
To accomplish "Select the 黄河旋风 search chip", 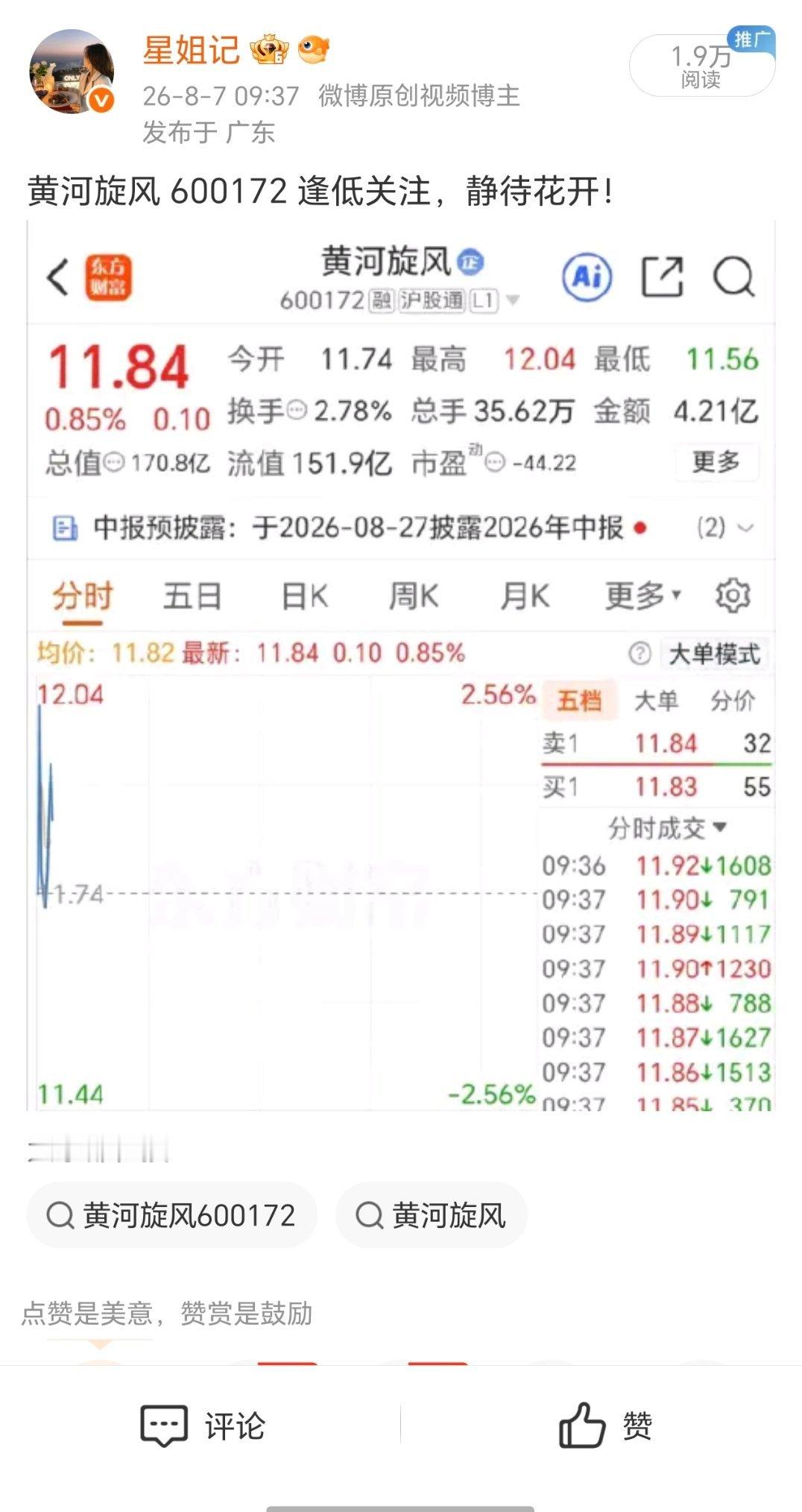I will click(x=432, y=1215).
